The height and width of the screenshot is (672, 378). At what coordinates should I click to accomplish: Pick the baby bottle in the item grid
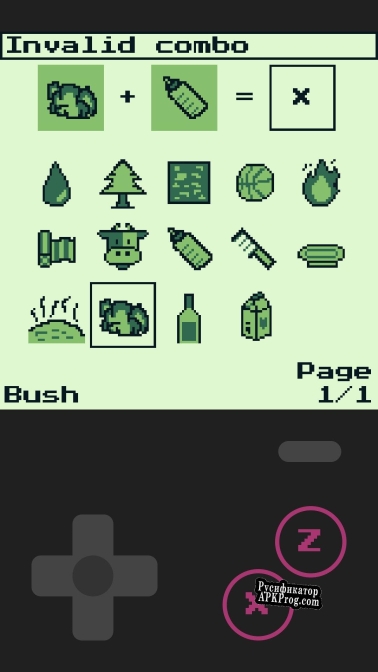click(x=189, y=248)
